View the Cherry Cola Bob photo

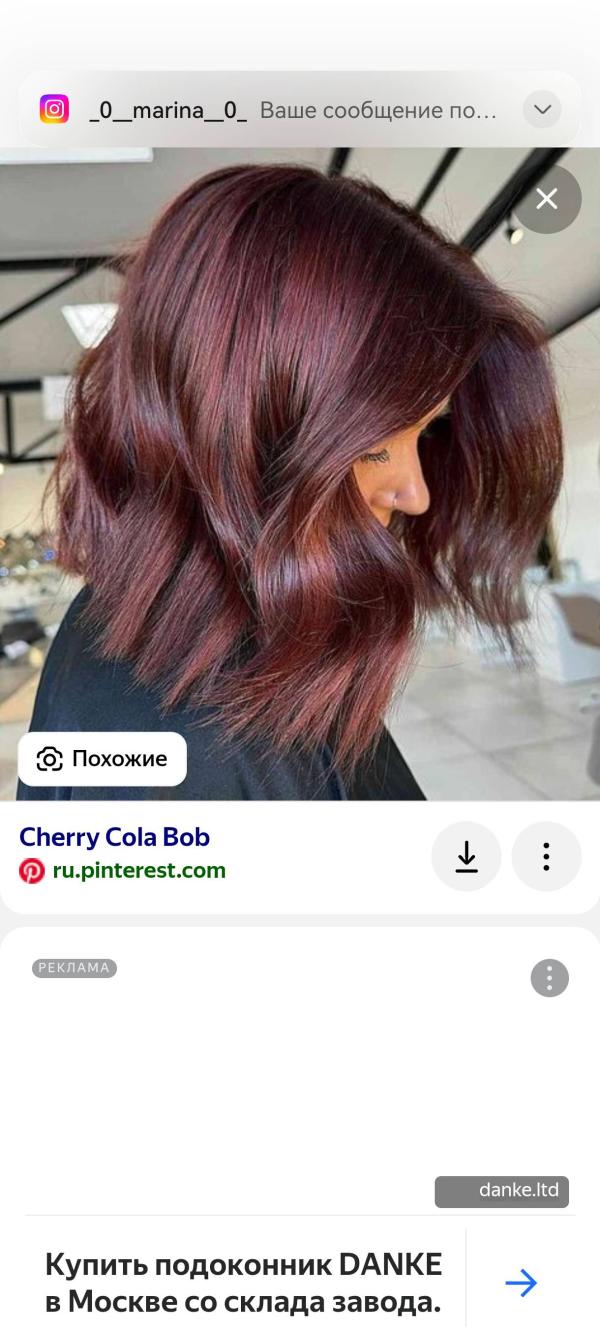click(300, 474)
